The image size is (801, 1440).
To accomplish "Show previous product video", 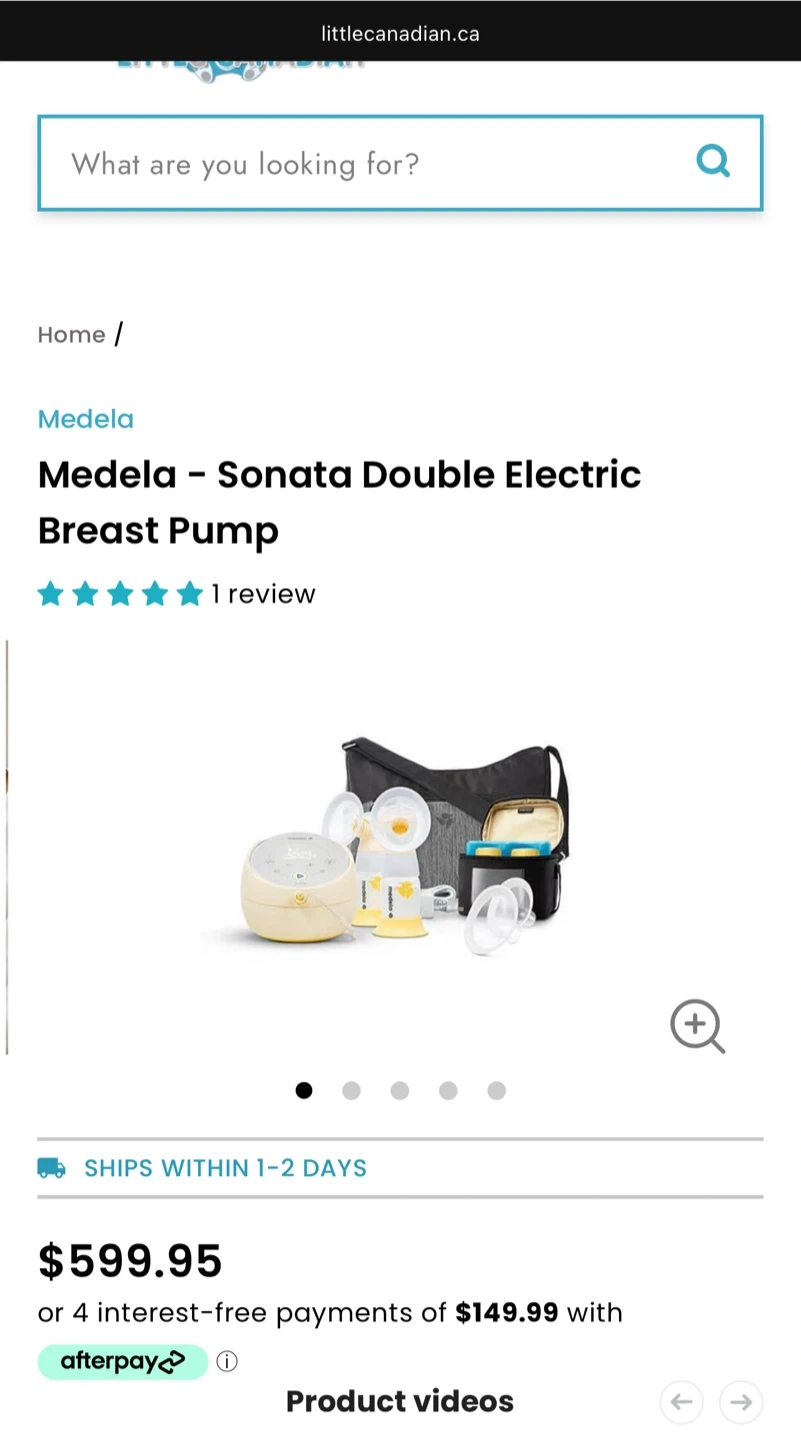I will tap(681, 1402).
